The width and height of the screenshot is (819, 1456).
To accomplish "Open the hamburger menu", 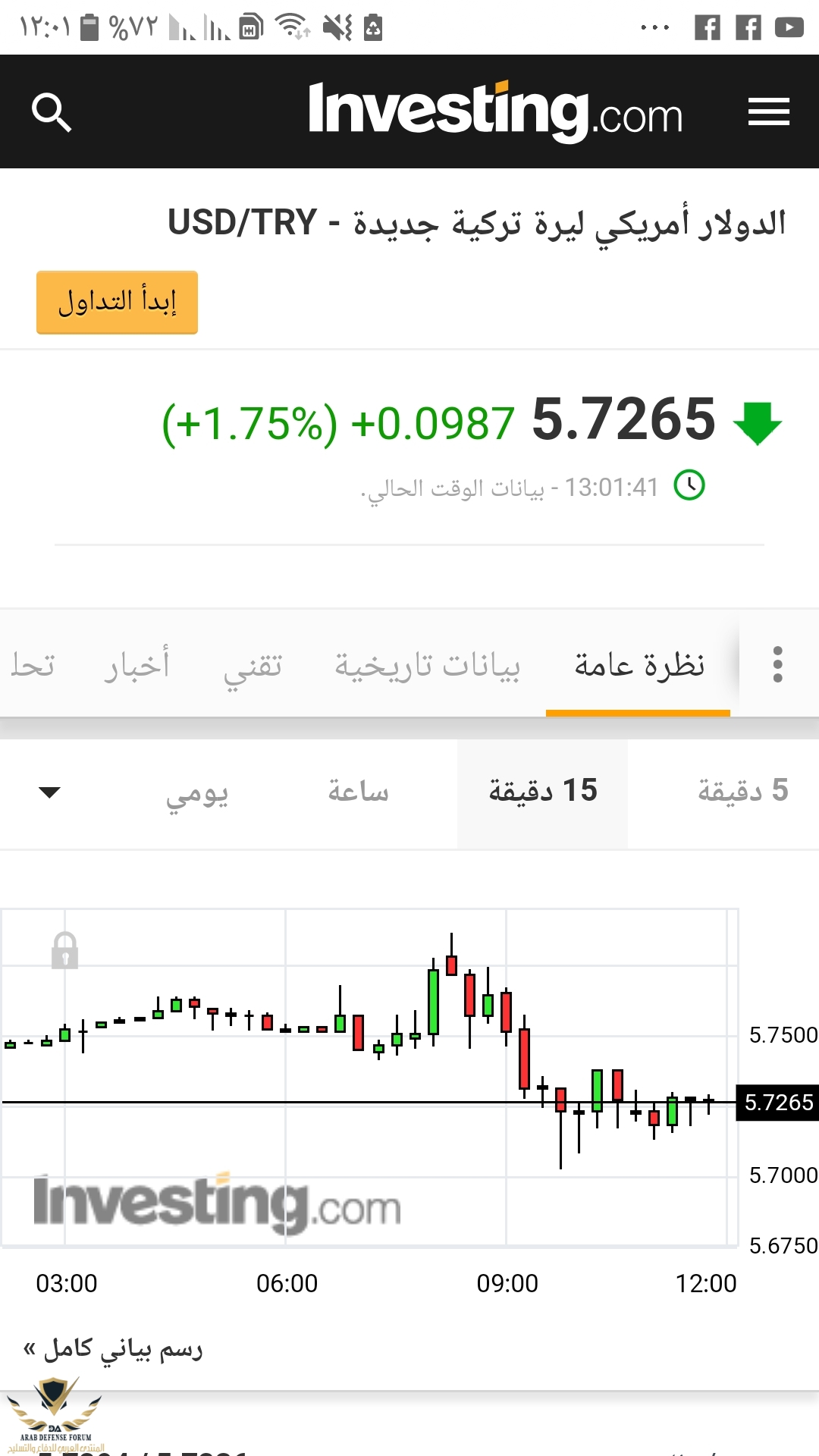I will tap(768, 112).
